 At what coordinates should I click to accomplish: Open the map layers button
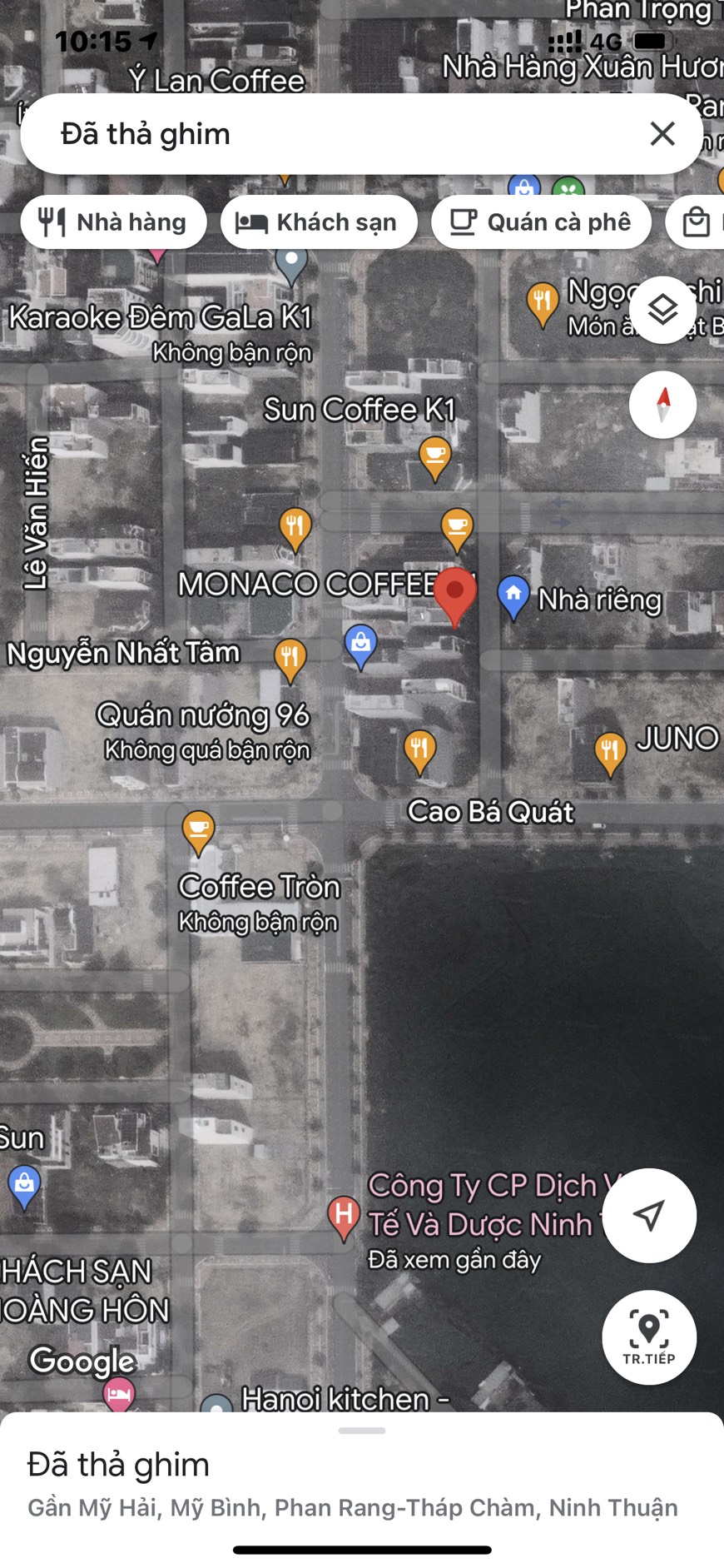[662, 310]
